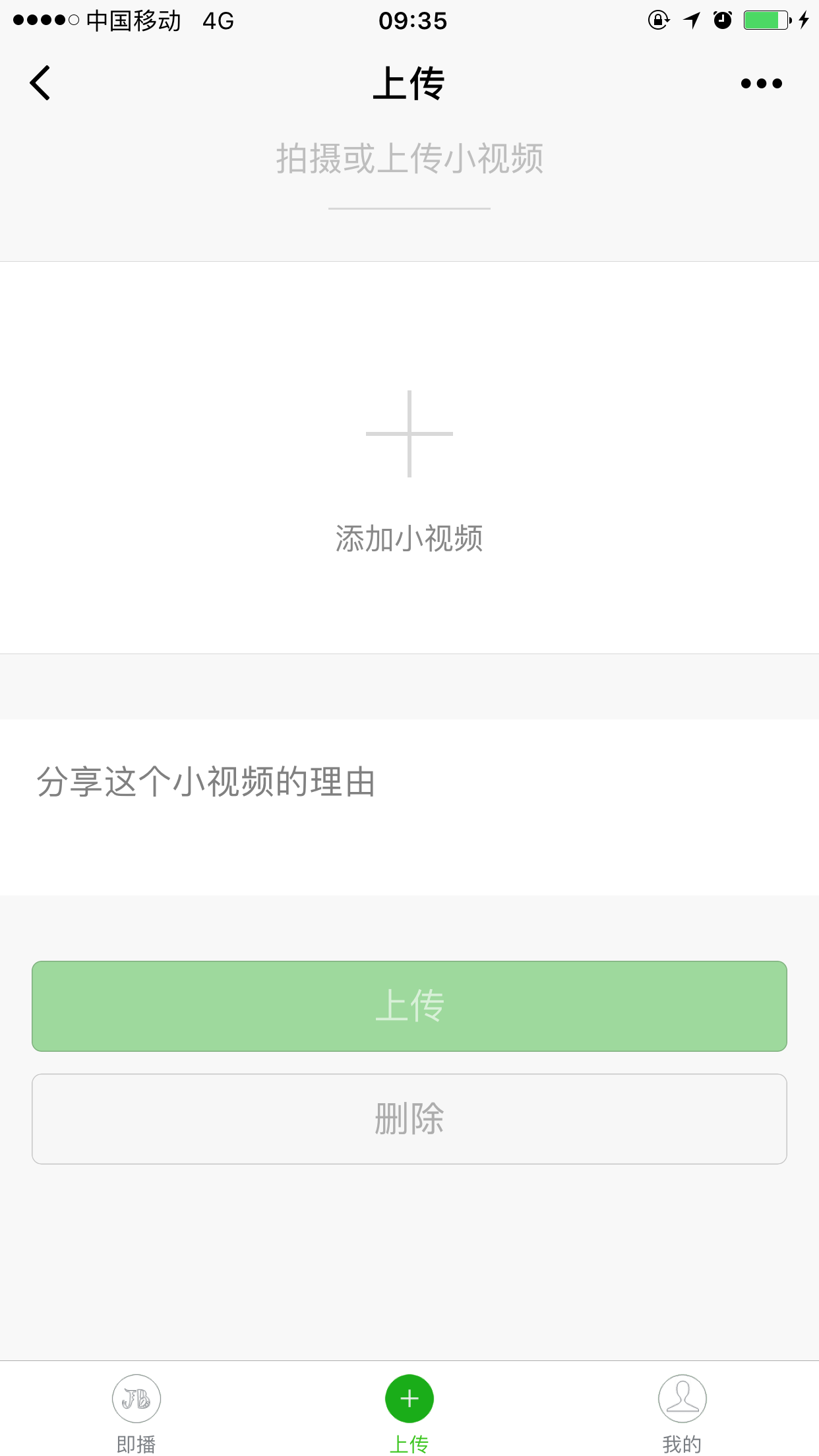Tap the green 上传 upload button
This screenshot has width=819, height=1456.
coord(409,1006)
